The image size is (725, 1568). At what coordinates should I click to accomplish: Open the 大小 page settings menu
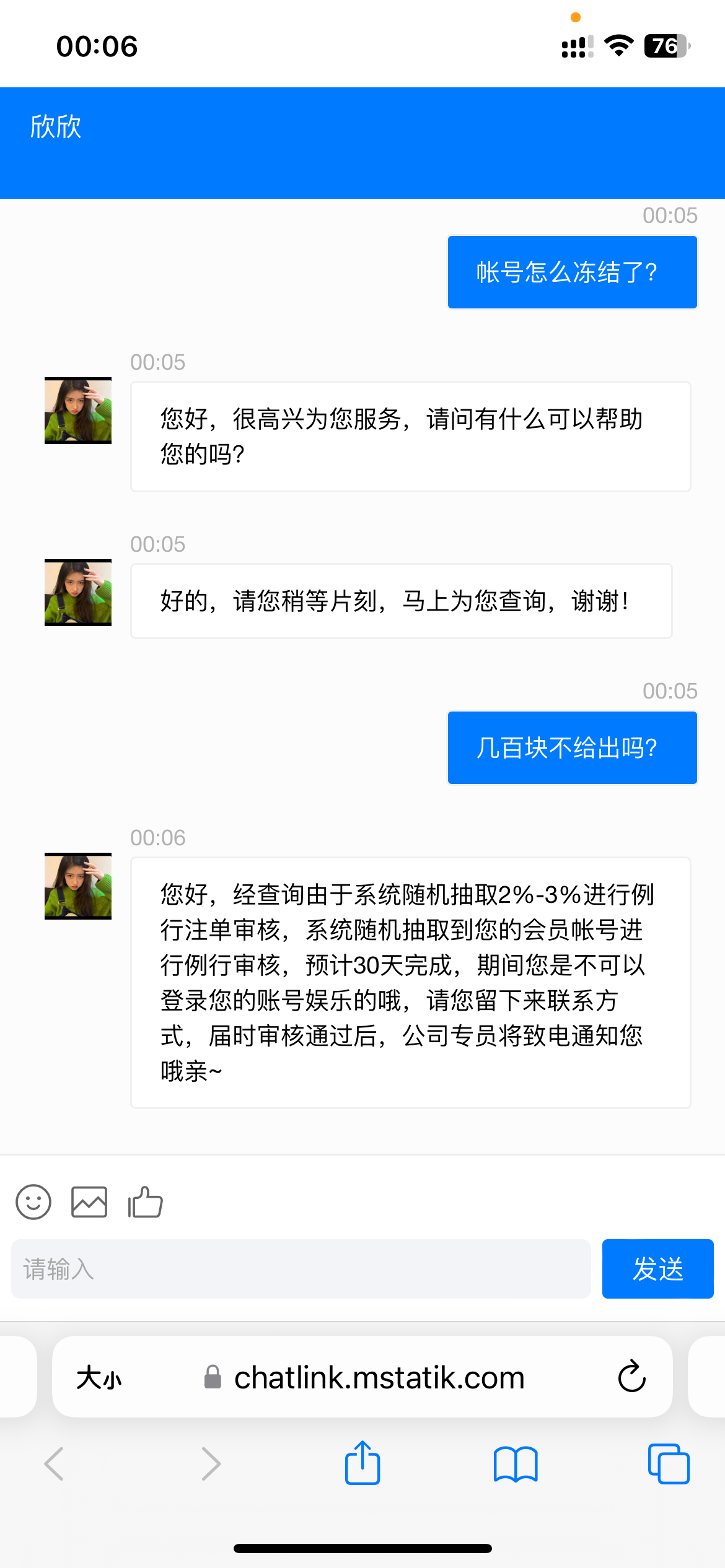(x=99, y=1378)
